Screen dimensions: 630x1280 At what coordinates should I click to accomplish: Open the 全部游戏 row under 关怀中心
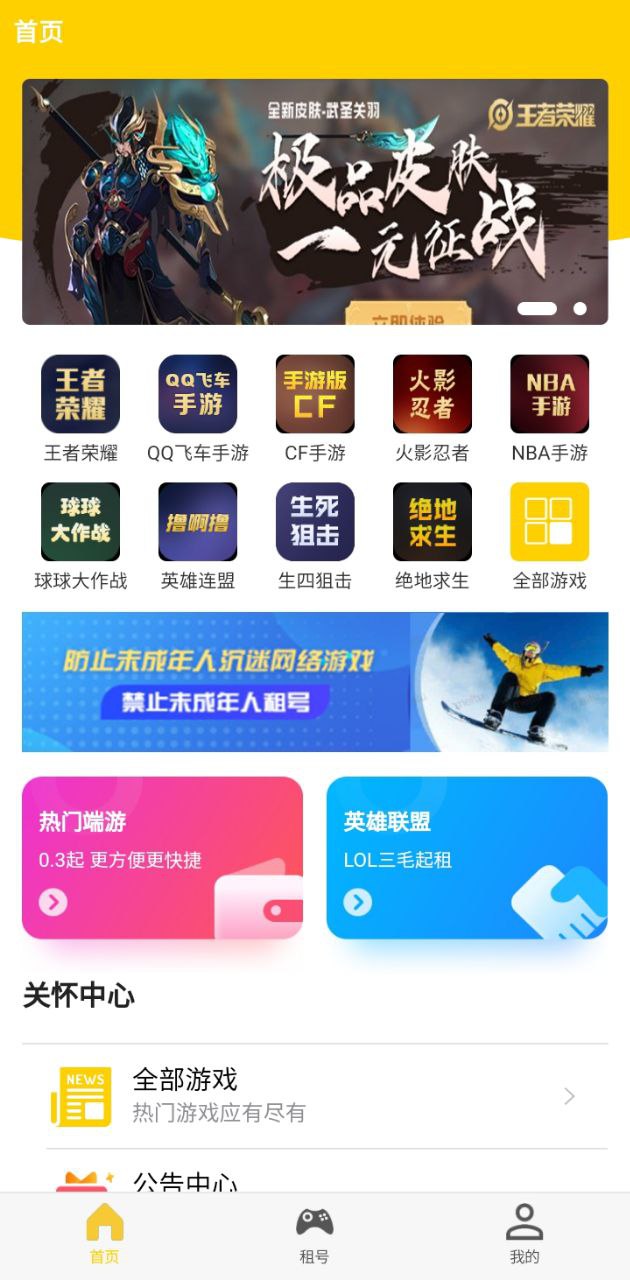click(315, 1096)
